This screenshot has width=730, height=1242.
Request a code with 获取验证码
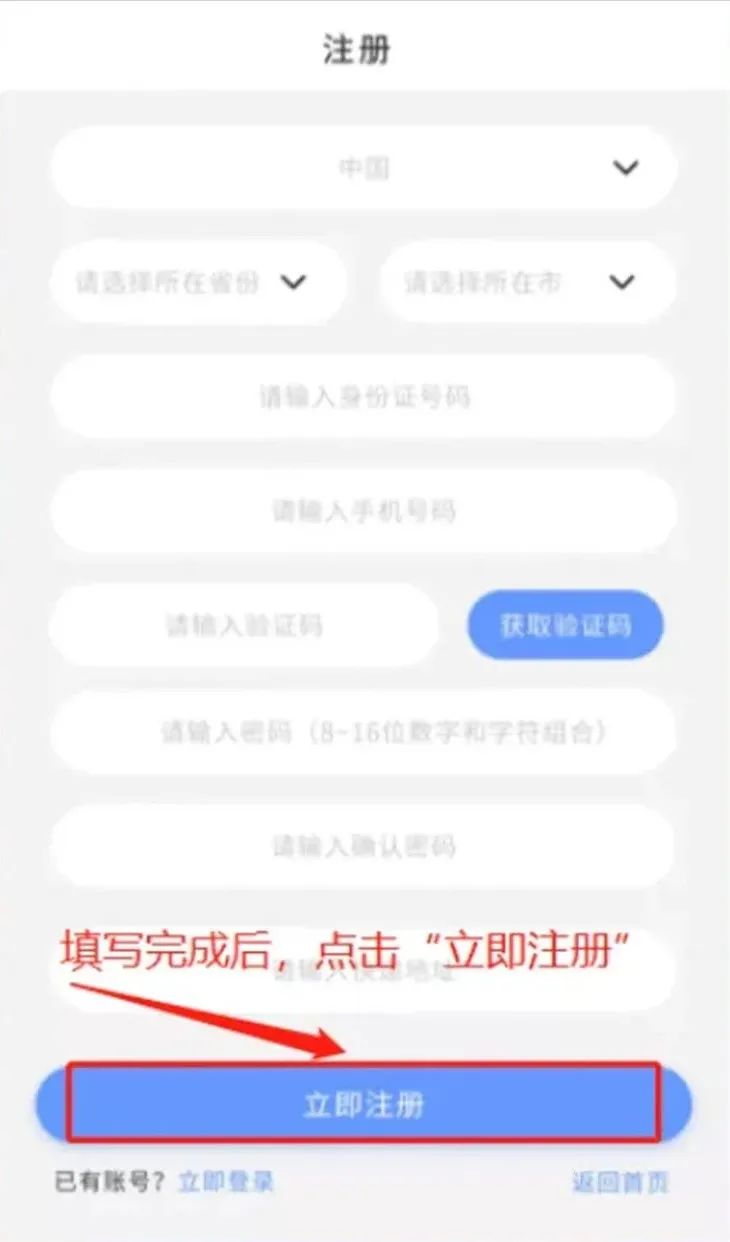pyautogui.click(x=565, y=626)
